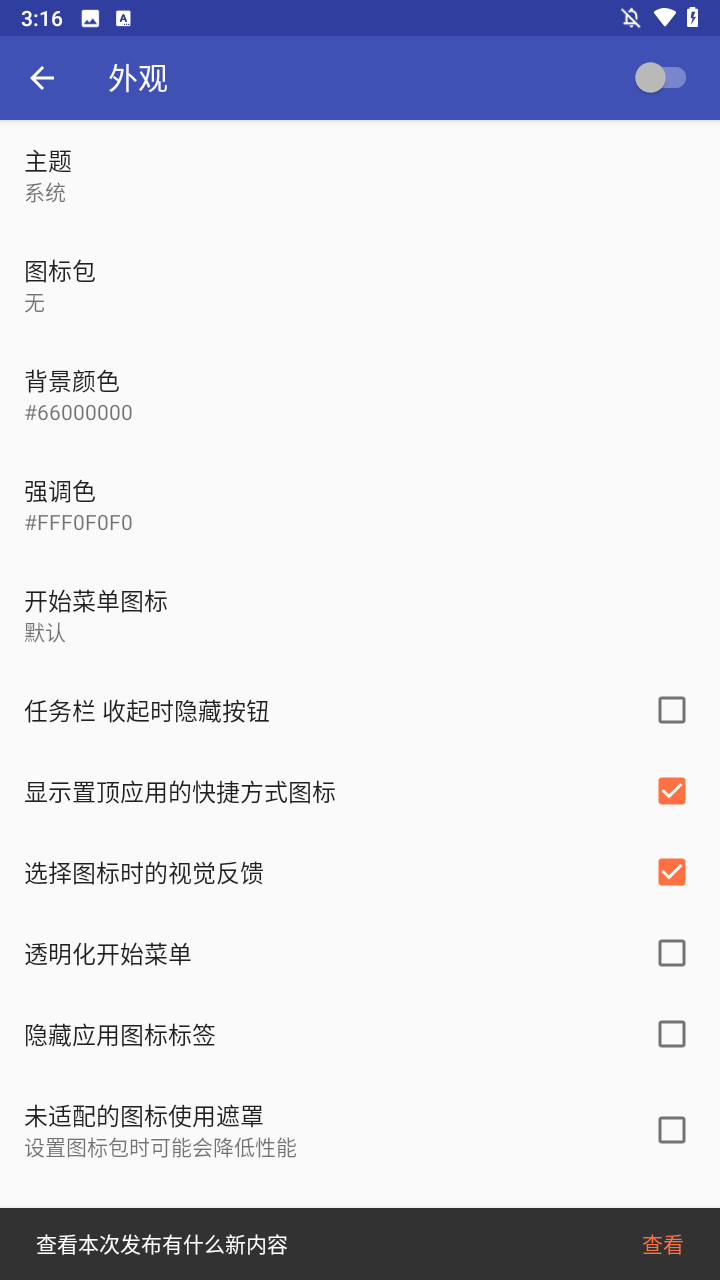点击底部橙色的「查看」按钮
The height and width of the screenshot is (1280, 720).
[x=660, y=1244]
